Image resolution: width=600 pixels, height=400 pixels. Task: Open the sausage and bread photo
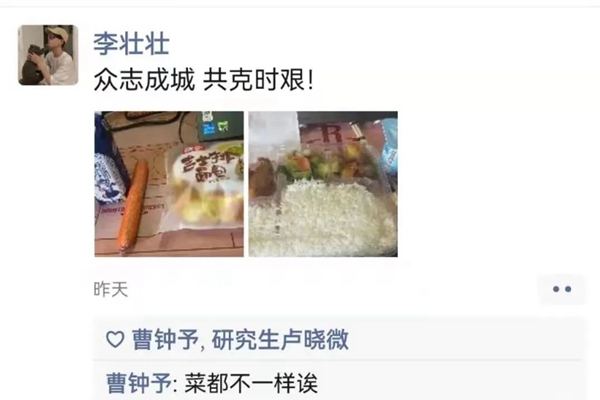[169, 184]
